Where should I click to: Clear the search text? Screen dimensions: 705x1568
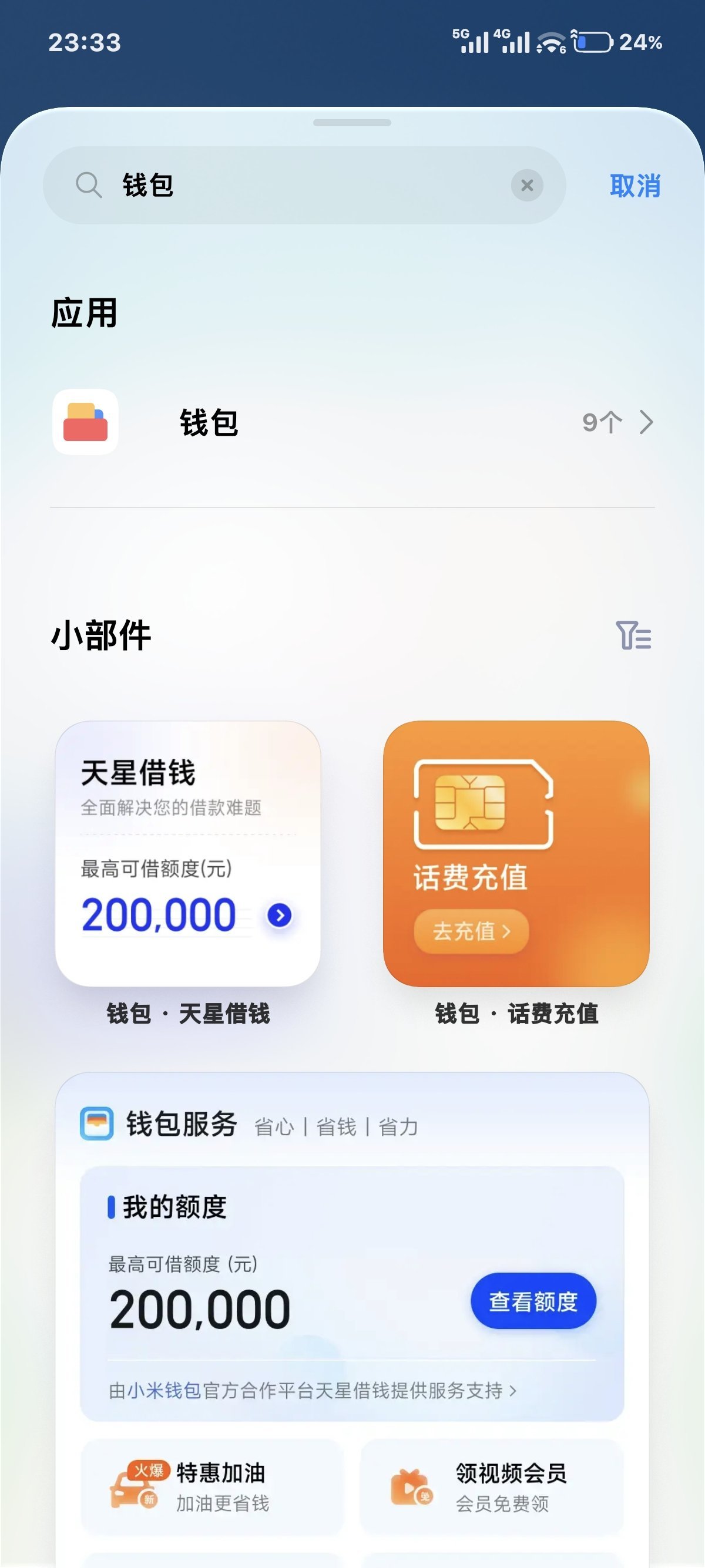click(526, 185)
